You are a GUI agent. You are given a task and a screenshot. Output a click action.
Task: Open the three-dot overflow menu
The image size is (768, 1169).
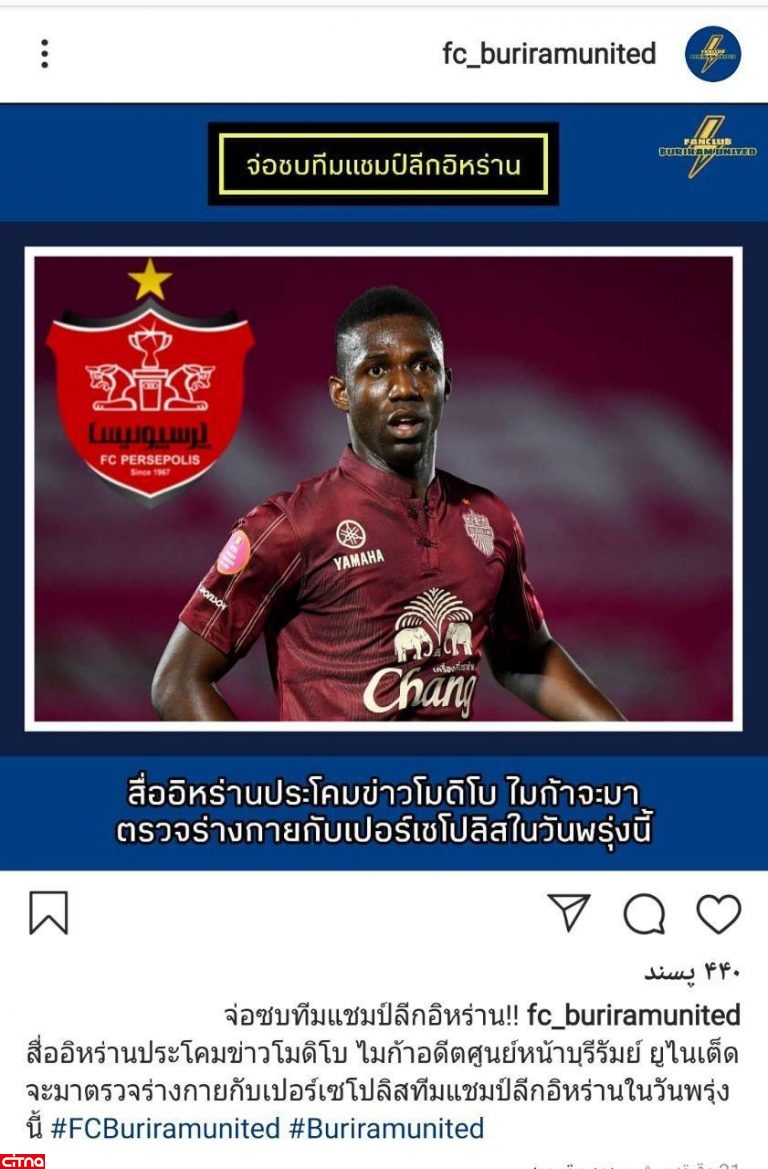[x=44, y=54]
